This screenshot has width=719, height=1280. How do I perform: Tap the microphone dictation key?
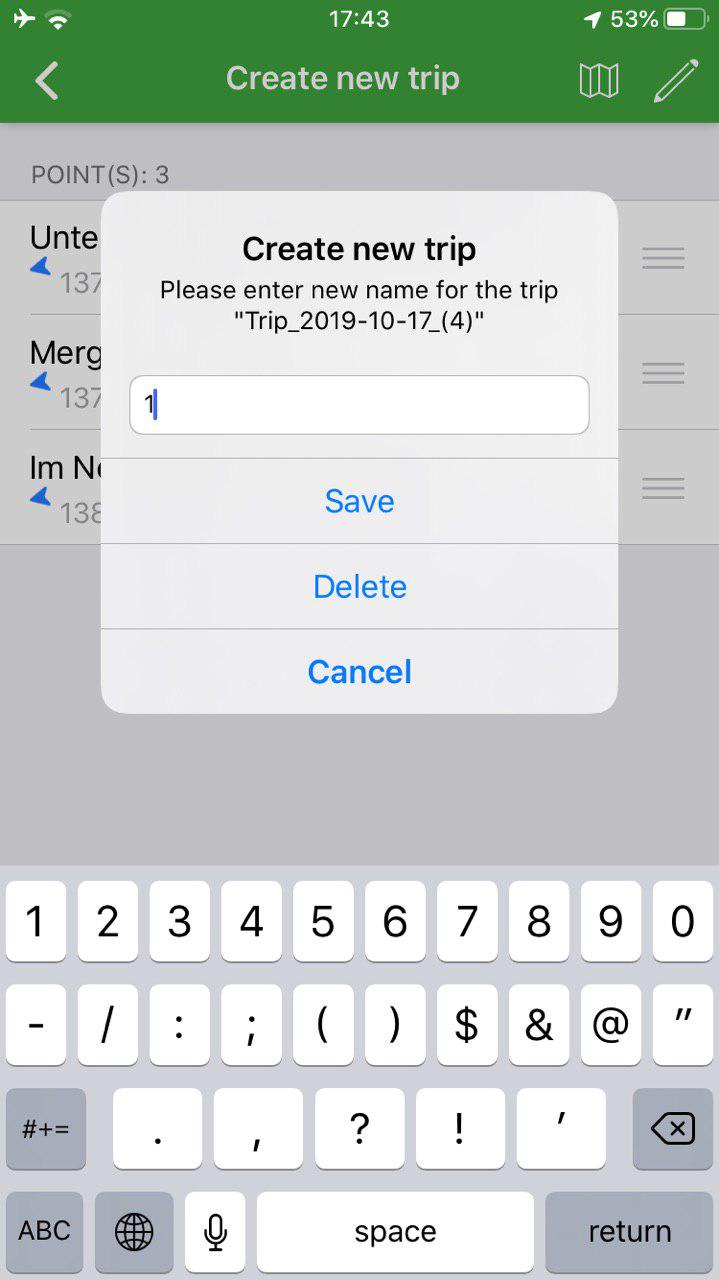215,1231
